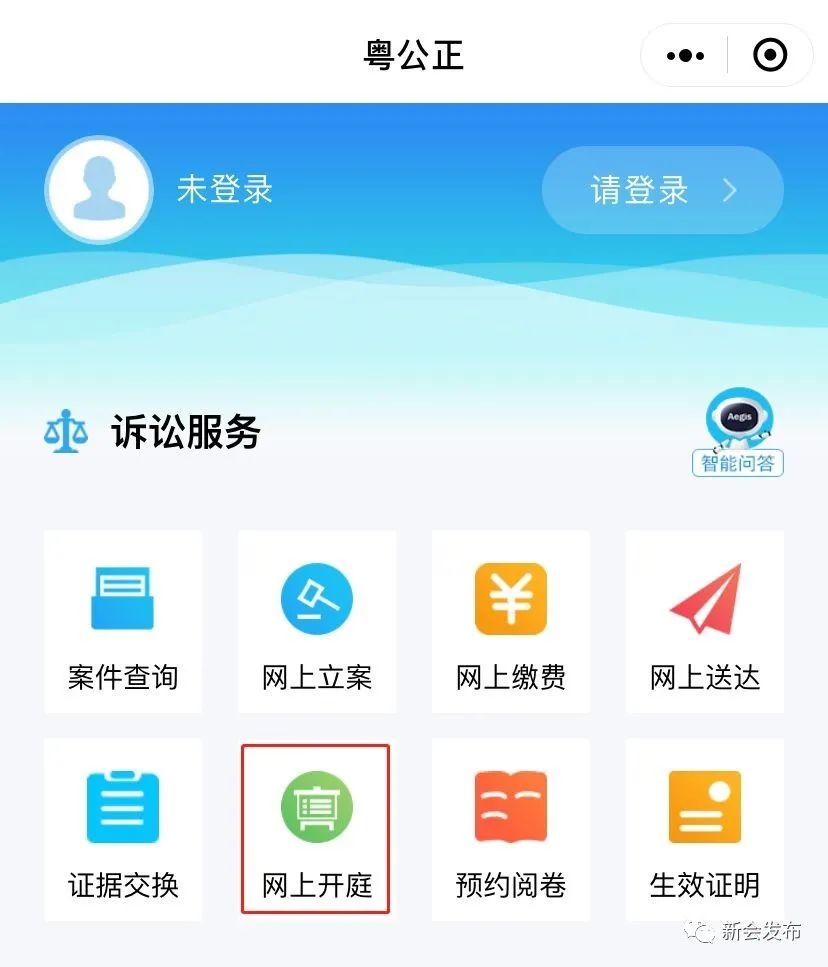828x967 pixels.
Task: Enter 网上开庭 online court hearing
Action: point(316,830)
